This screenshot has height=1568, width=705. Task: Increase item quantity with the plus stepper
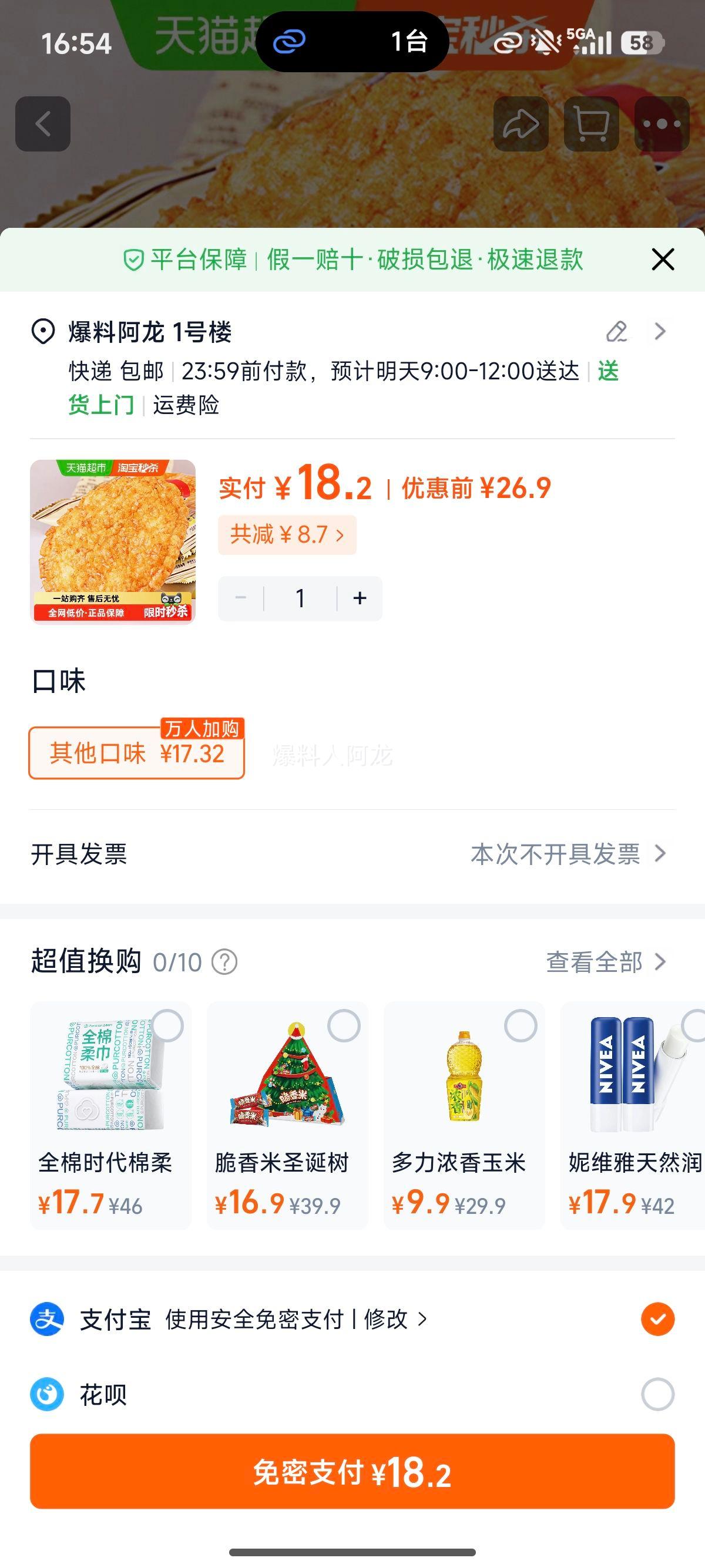pyautogui.click(x=359, y=597)
